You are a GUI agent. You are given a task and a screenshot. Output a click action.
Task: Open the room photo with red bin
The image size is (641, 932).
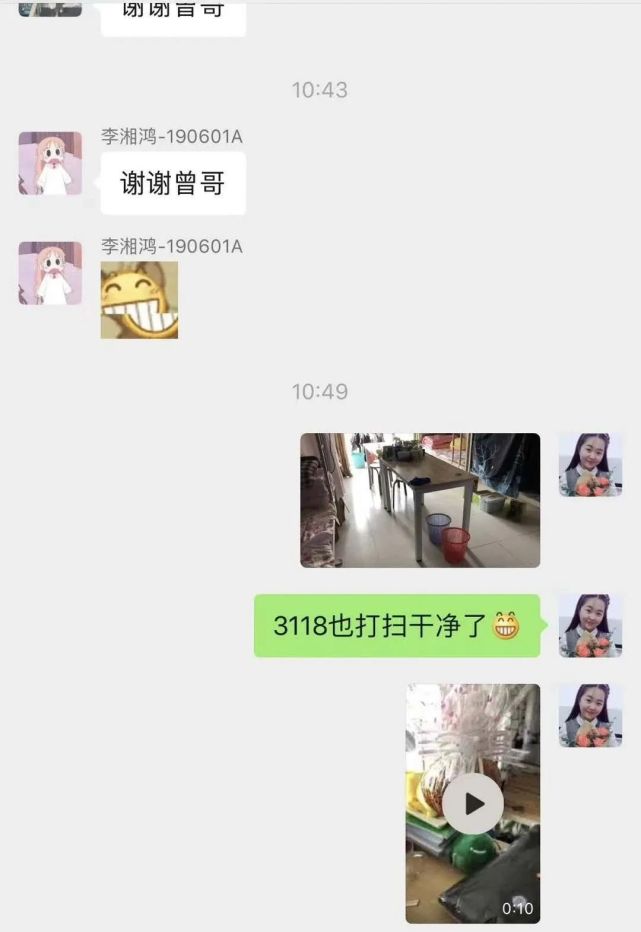420,500
